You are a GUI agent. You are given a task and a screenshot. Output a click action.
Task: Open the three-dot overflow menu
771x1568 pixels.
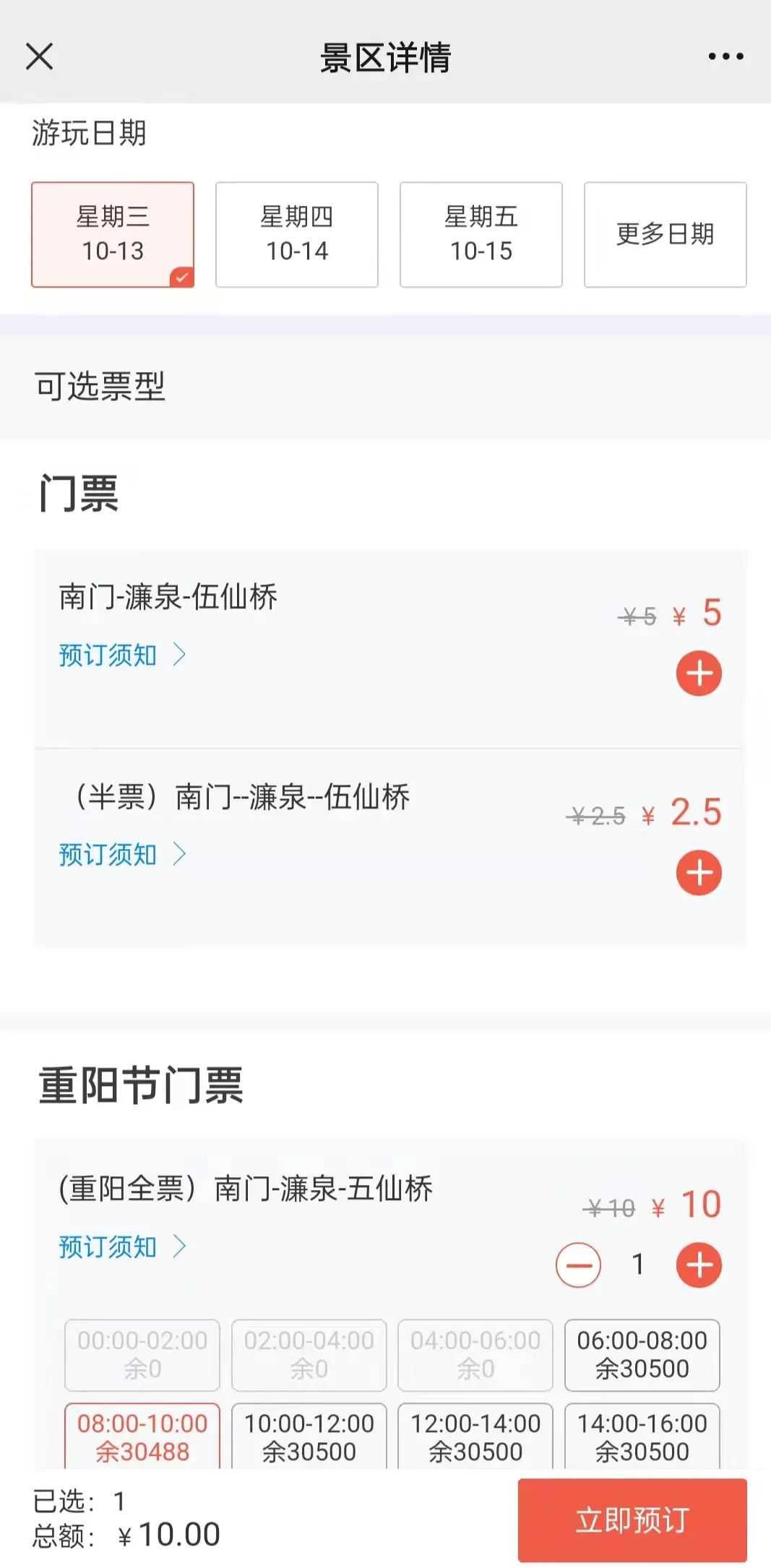(725, 56)
